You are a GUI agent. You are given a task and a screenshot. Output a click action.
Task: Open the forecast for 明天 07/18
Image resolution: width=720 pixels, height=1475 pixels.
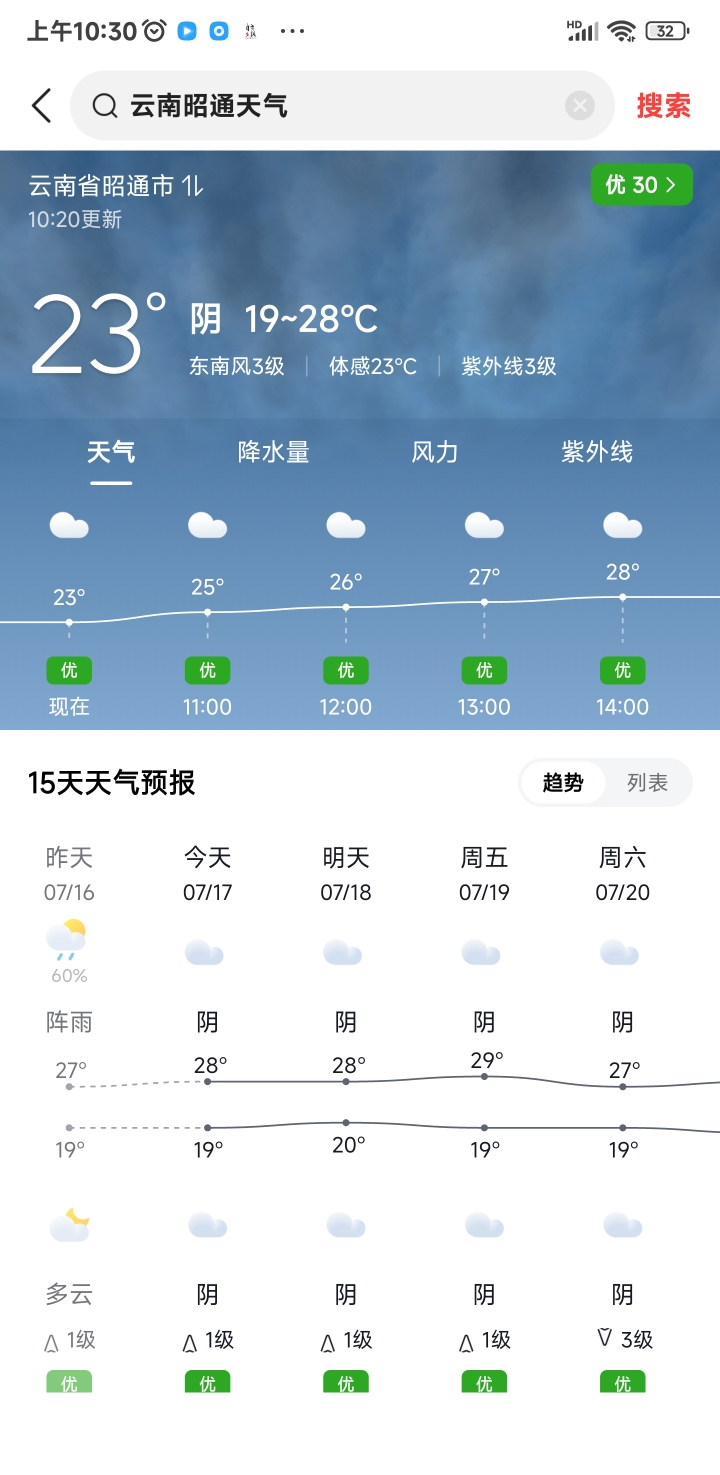tap(346, 874)
